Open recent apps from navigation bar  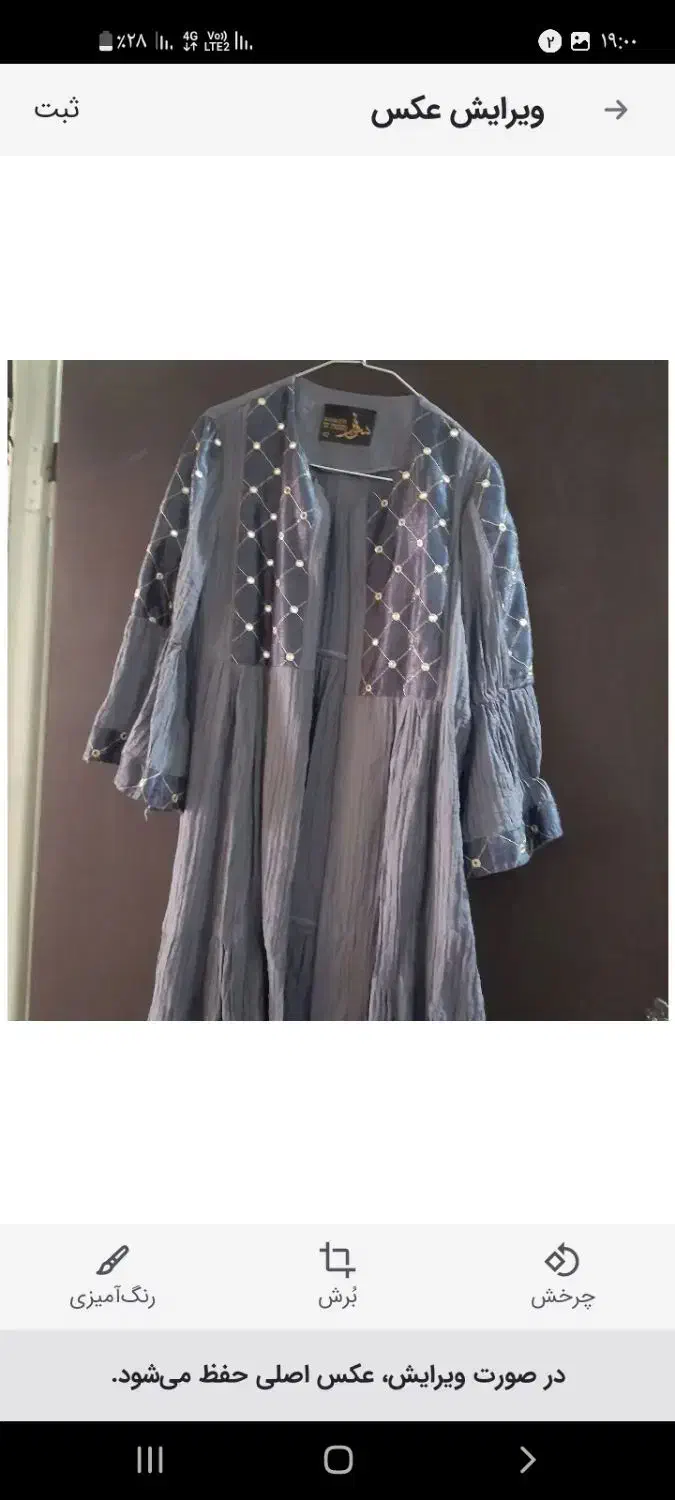150,1460
